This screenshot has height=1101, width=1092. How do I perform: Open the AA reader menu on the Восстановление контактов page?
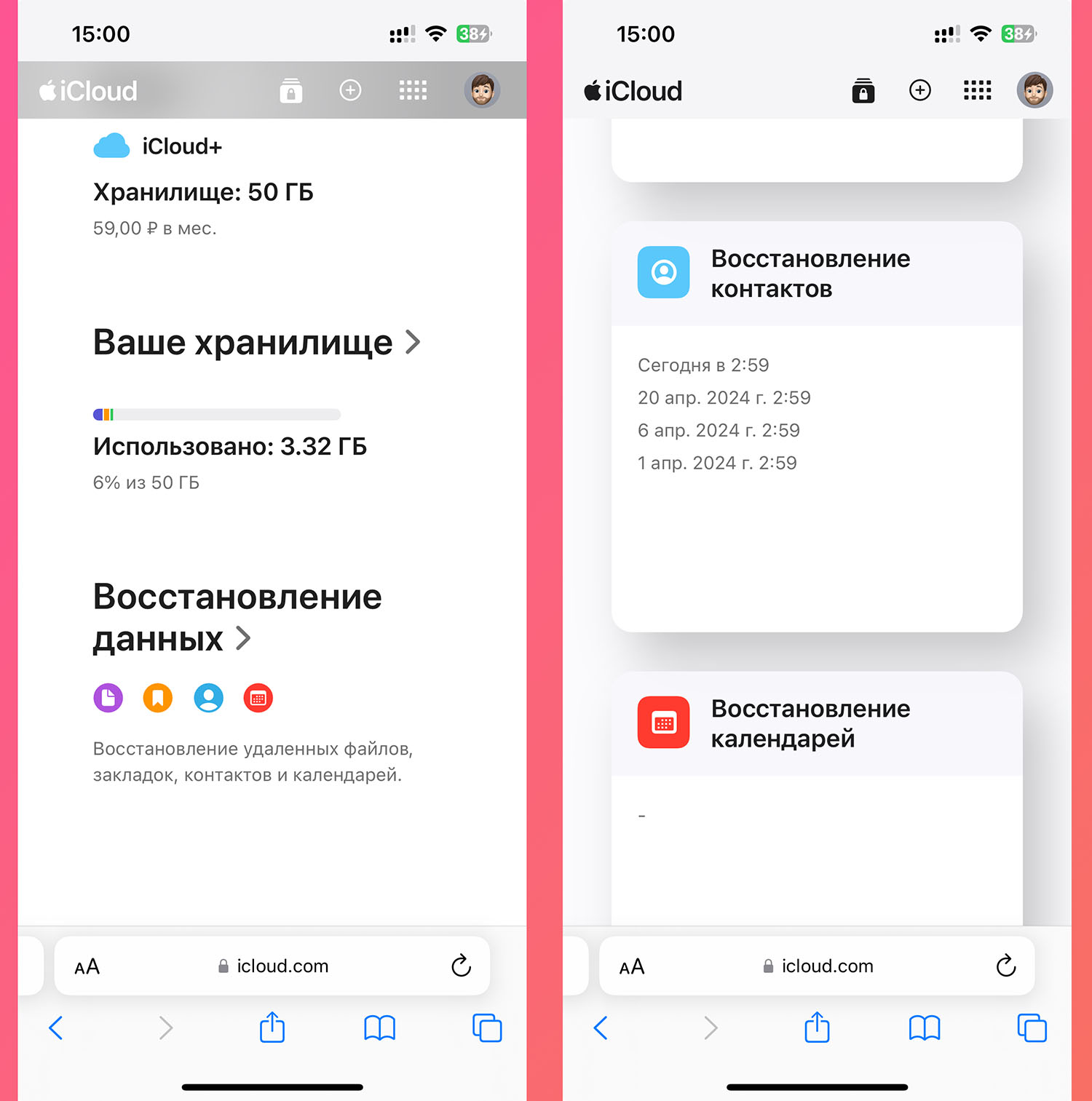632,966
